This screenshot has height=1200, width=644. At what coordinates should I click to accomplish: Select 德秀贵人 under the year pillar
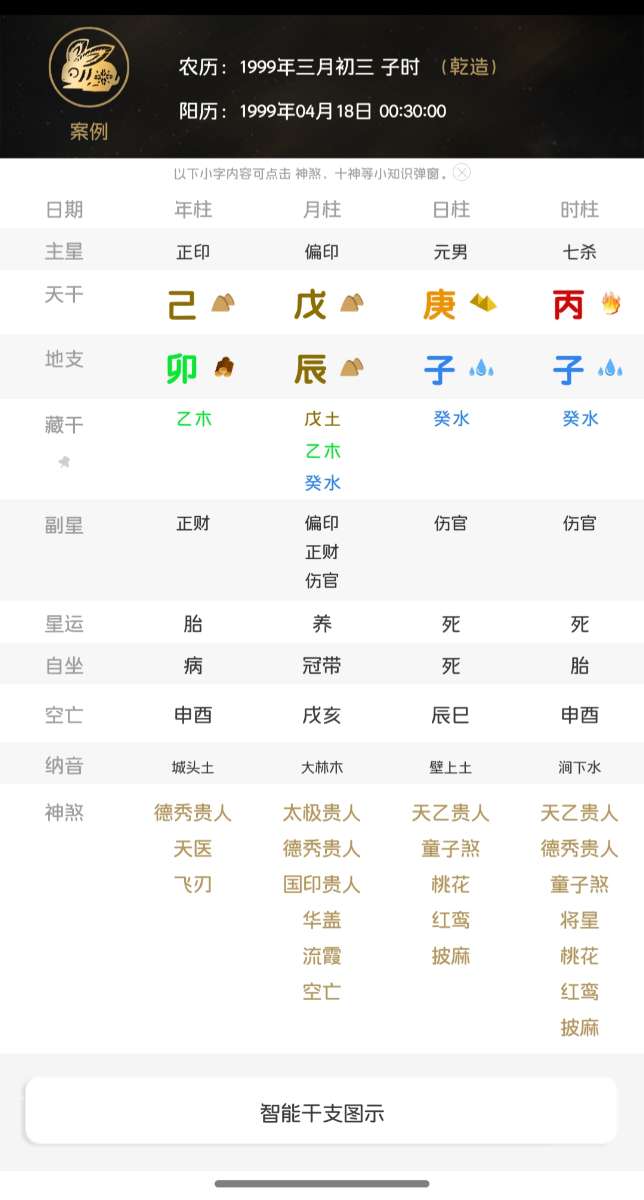(193, 813)
